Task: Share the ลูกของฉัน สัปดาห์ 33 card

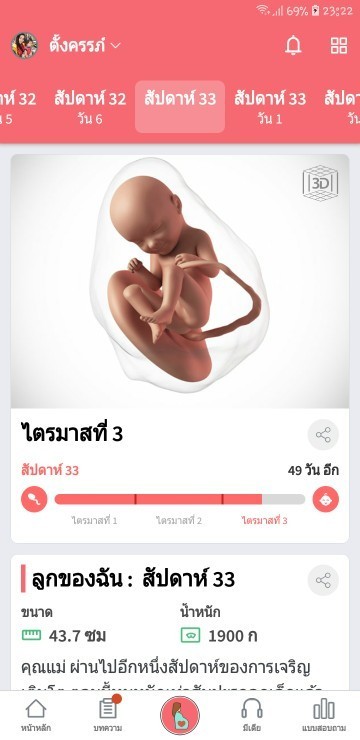Action: 323,580
